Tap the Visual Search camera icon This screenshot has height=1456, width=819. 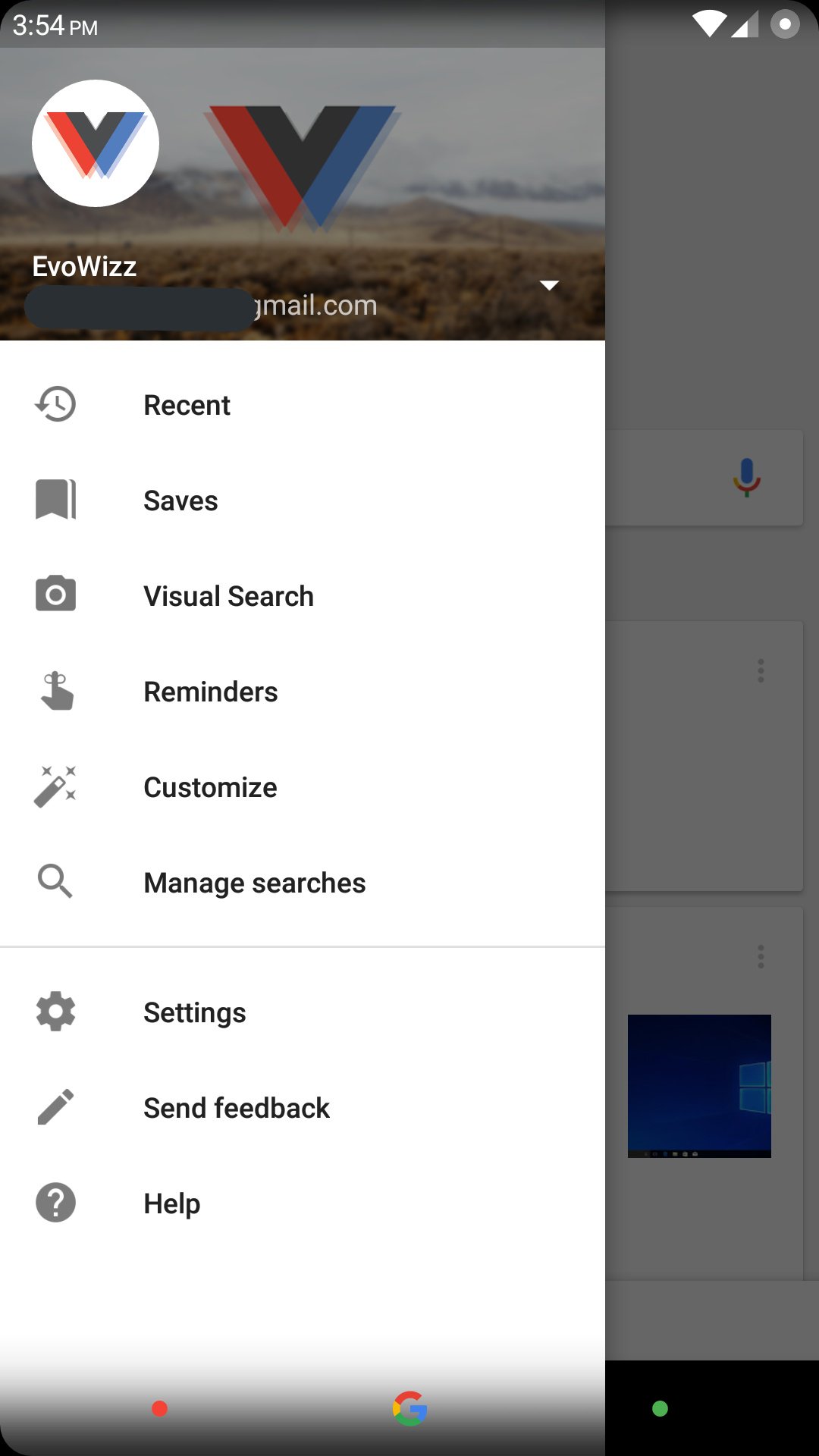tap(54, 595)
